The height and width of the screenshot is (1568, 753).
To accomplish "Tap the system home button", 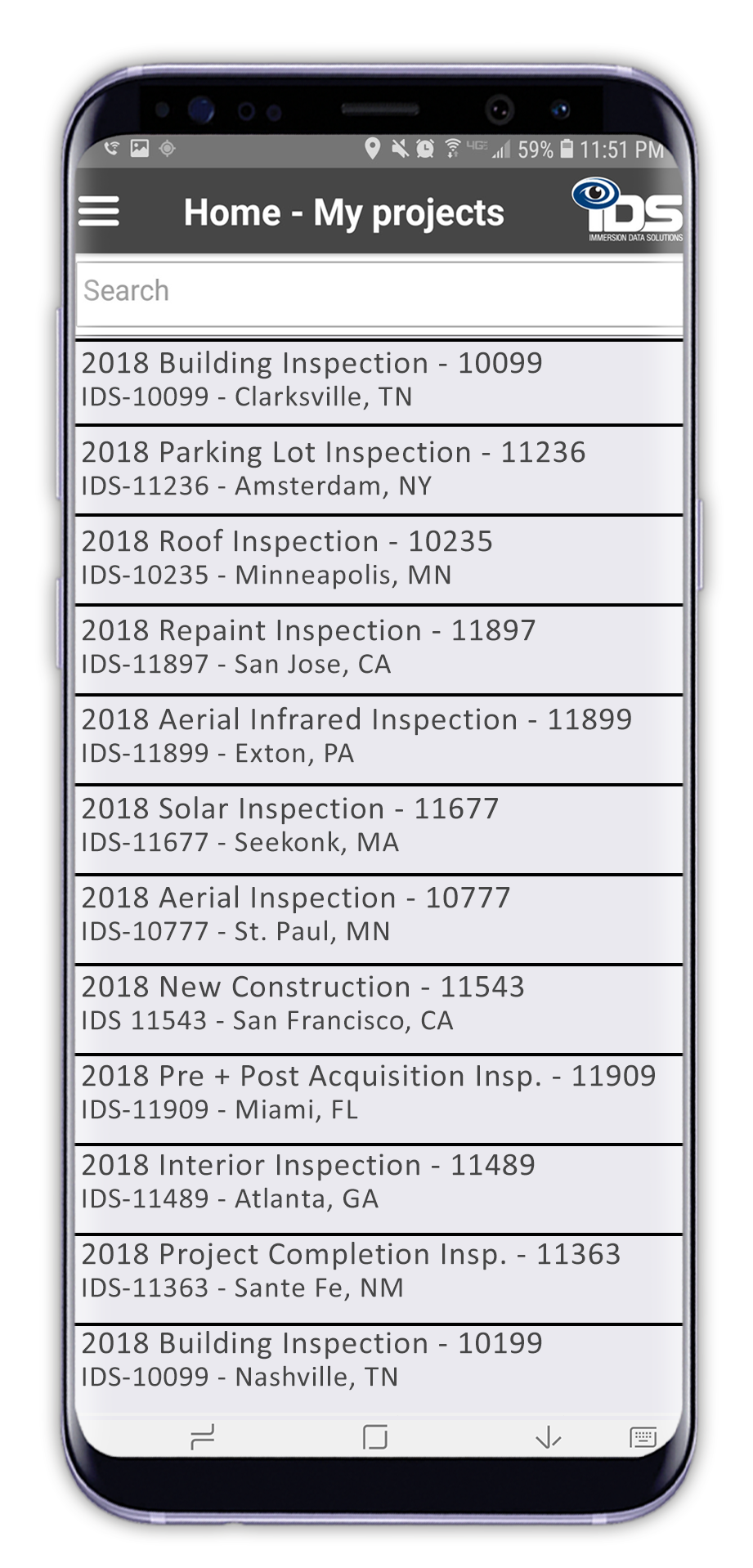I will click(375, 1437).
